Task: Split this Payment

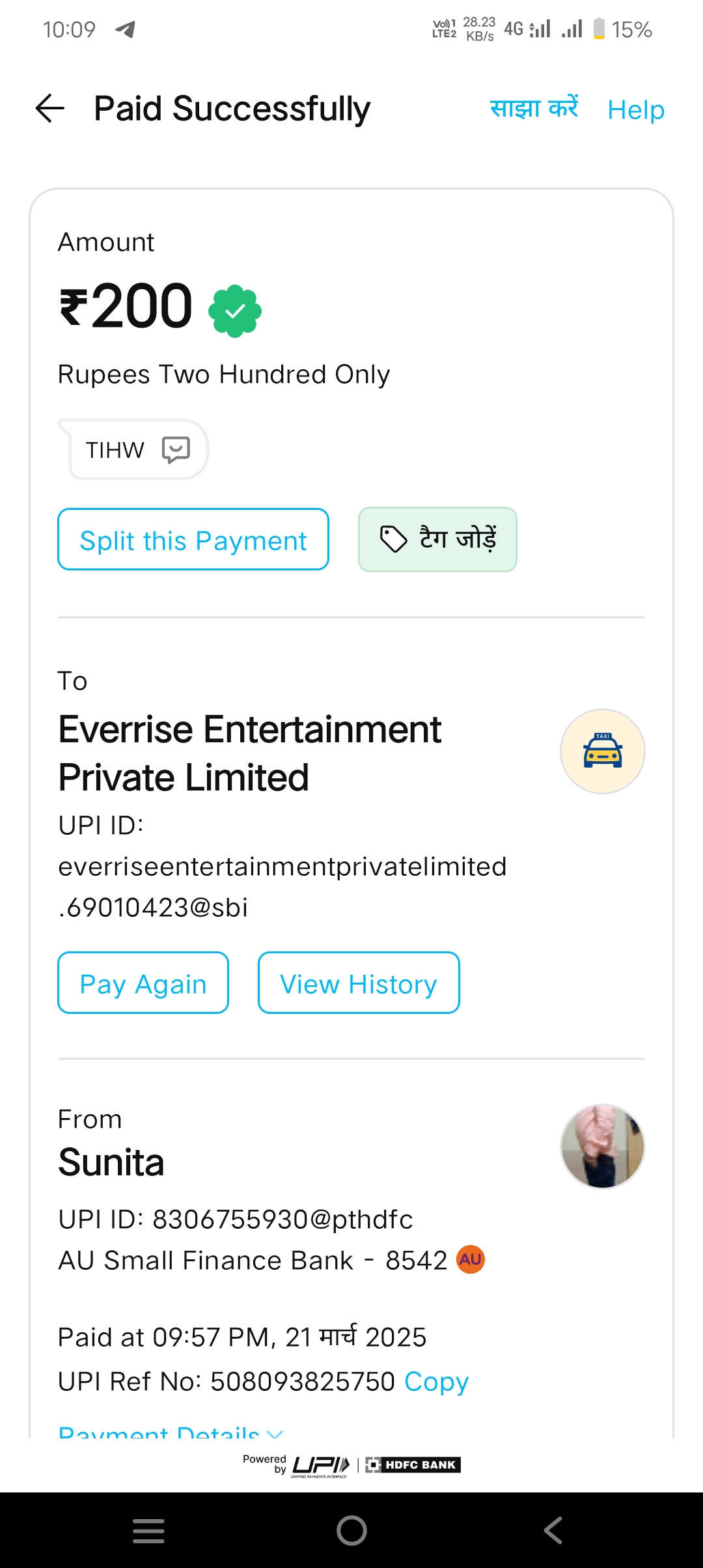Action: point(193,539)
